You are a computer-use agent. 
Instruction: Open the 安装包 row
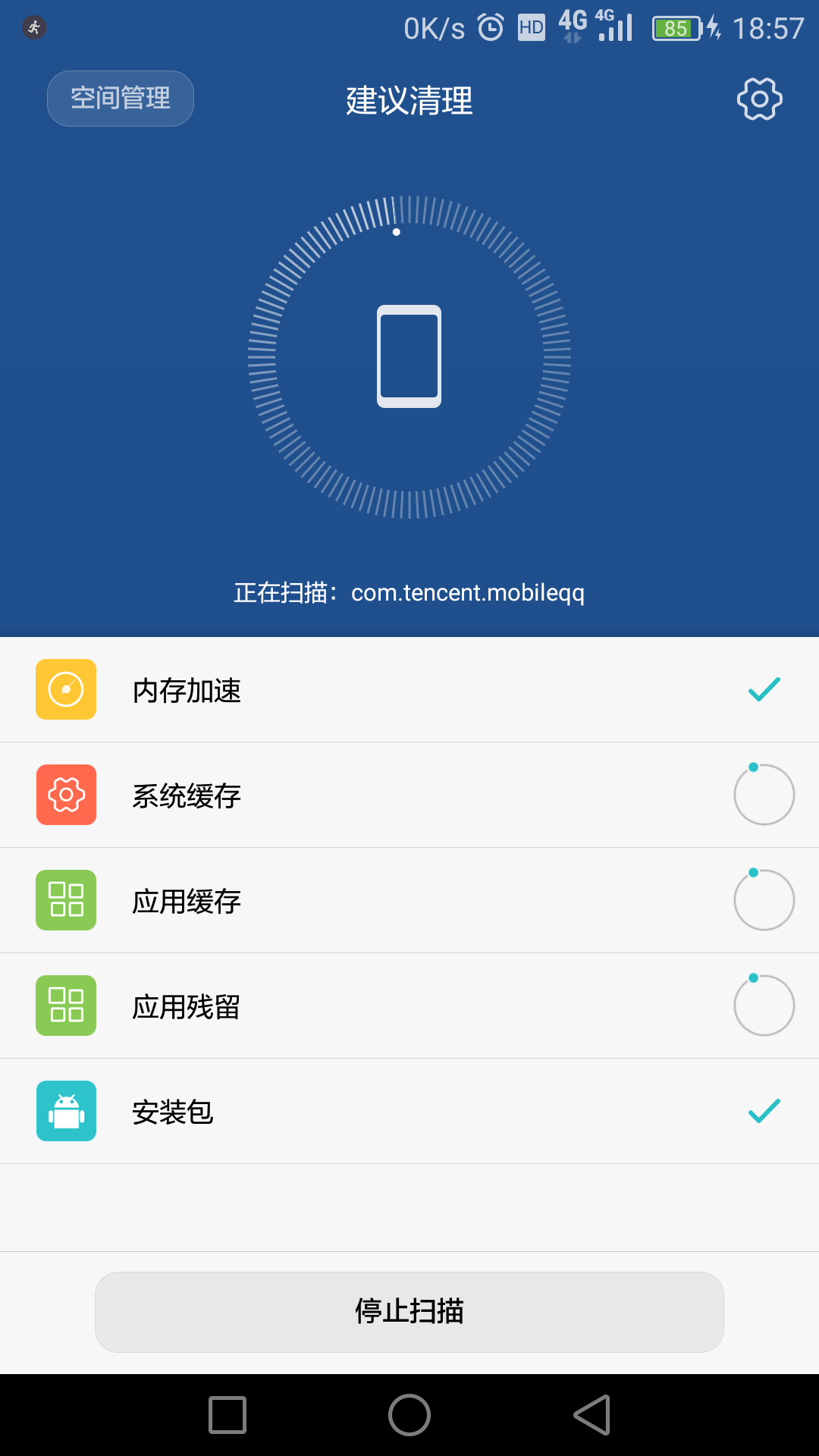tap(409, 1111)
